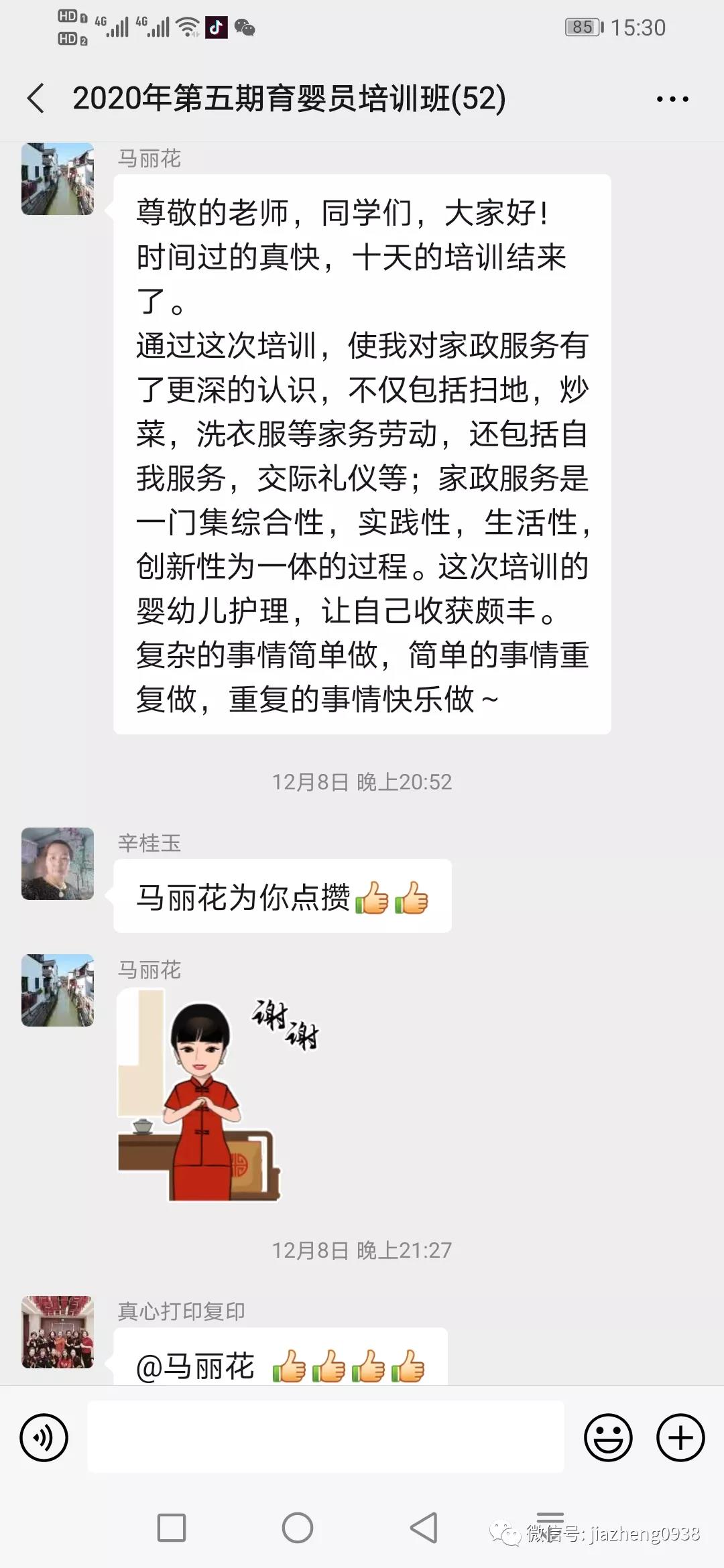The height and width of the screenshot is (1568, 724).
Task: Open 真心打印复印's profile avatar
Action: pos(58,1331)
